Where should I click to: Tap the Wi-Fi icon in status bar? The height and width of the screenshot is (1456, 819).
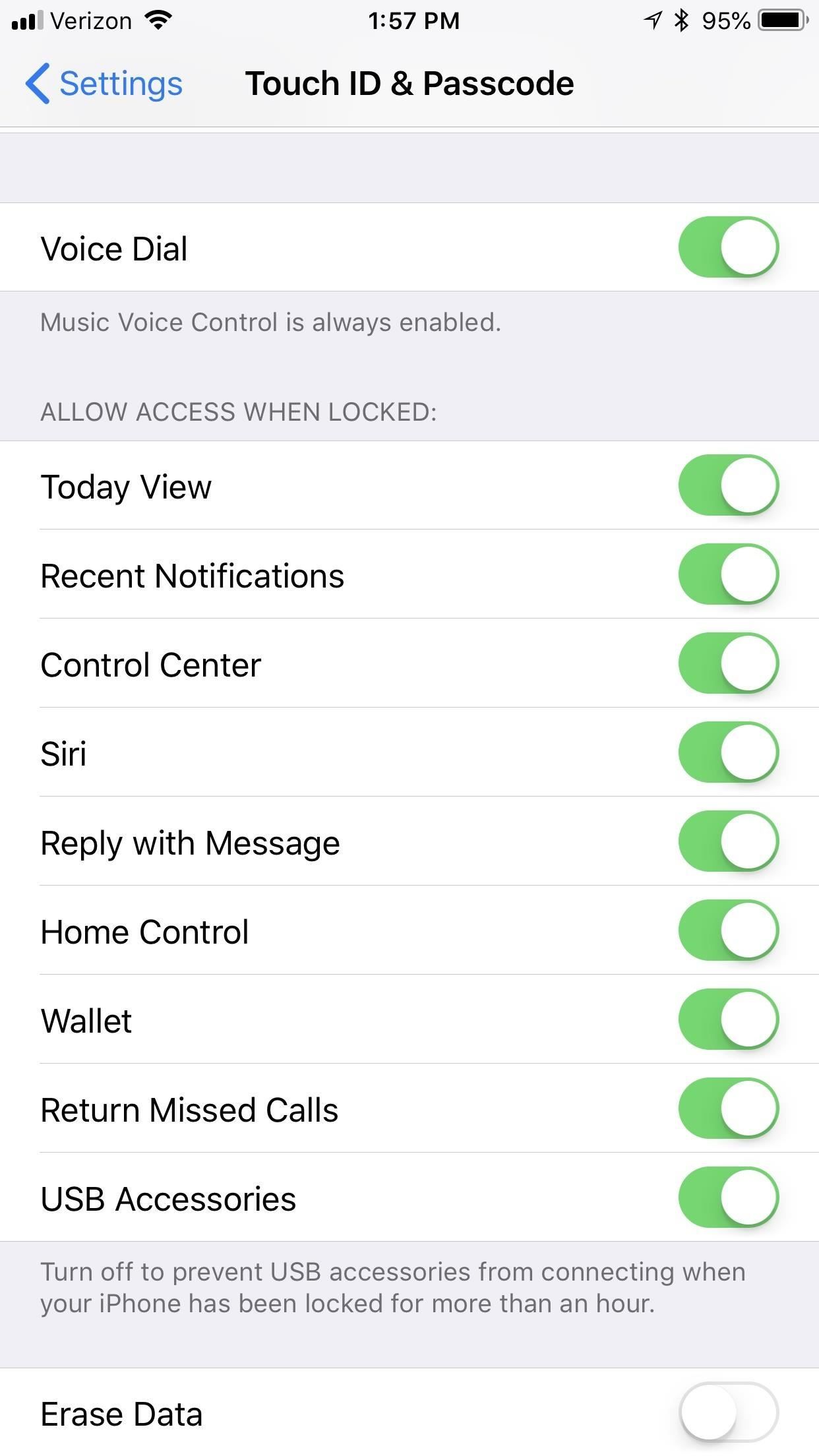click(x=158, y=20)
